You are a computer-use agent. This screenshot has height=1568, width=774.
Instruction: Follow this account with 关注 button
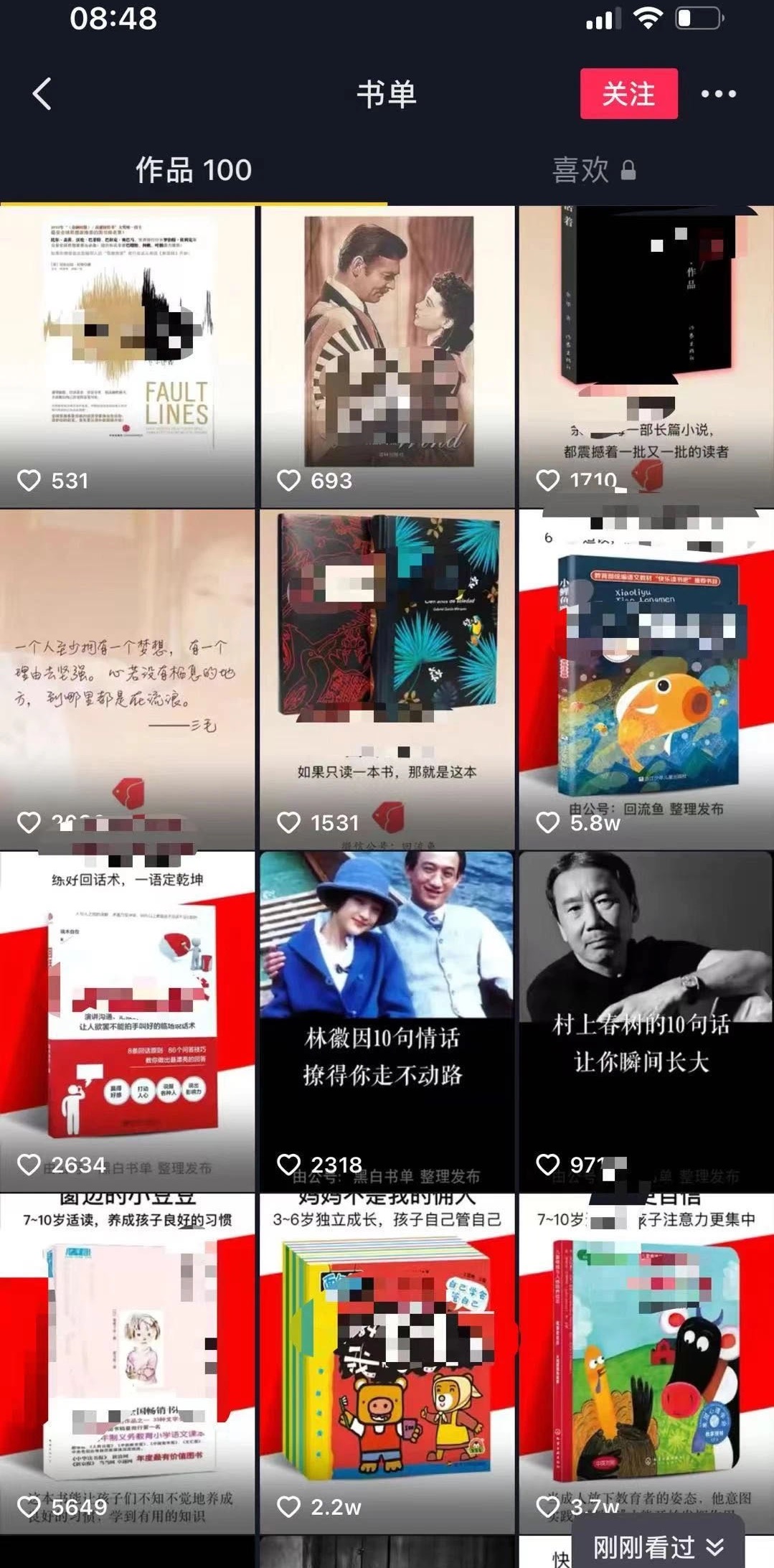[x=628, y=94]
